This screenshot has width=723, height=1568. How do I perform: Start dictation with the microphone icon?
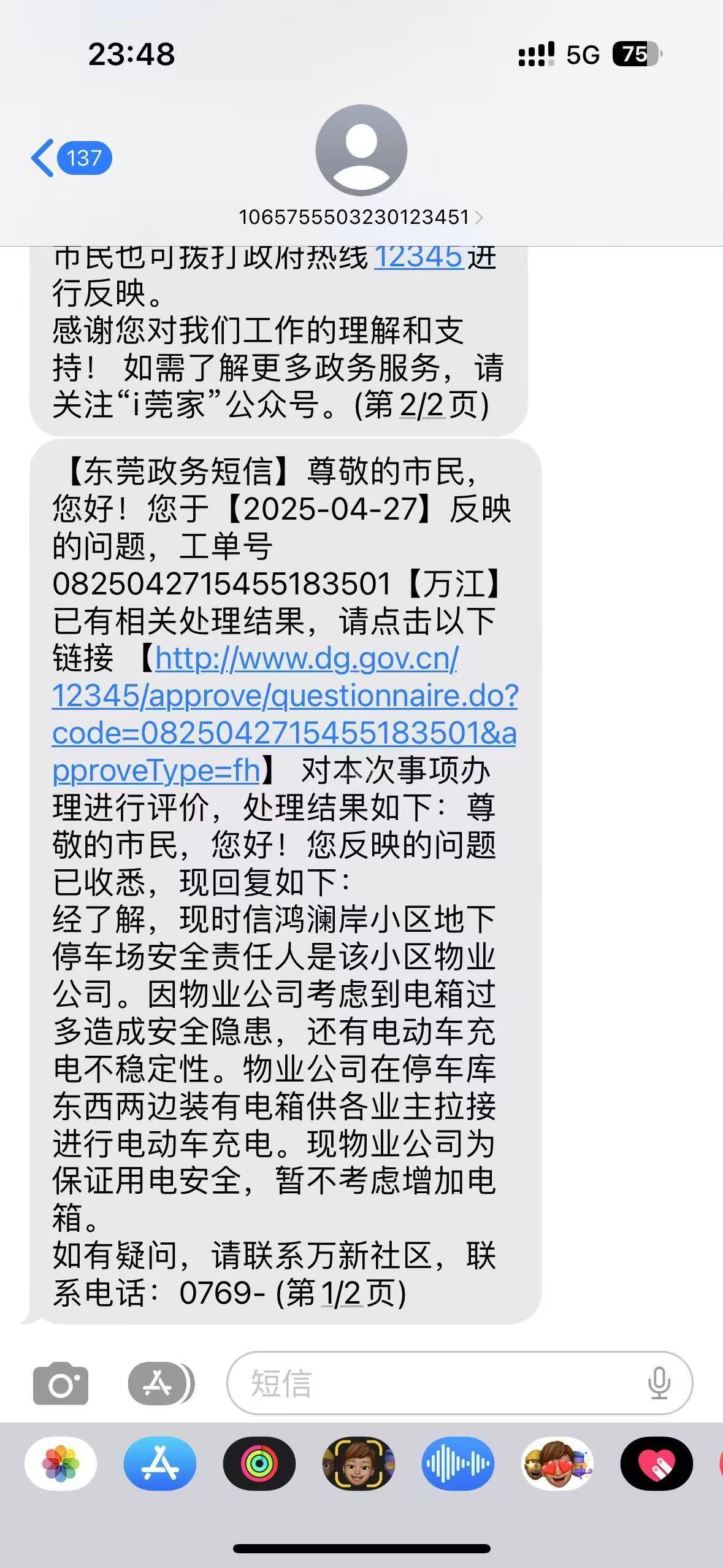659,1383
